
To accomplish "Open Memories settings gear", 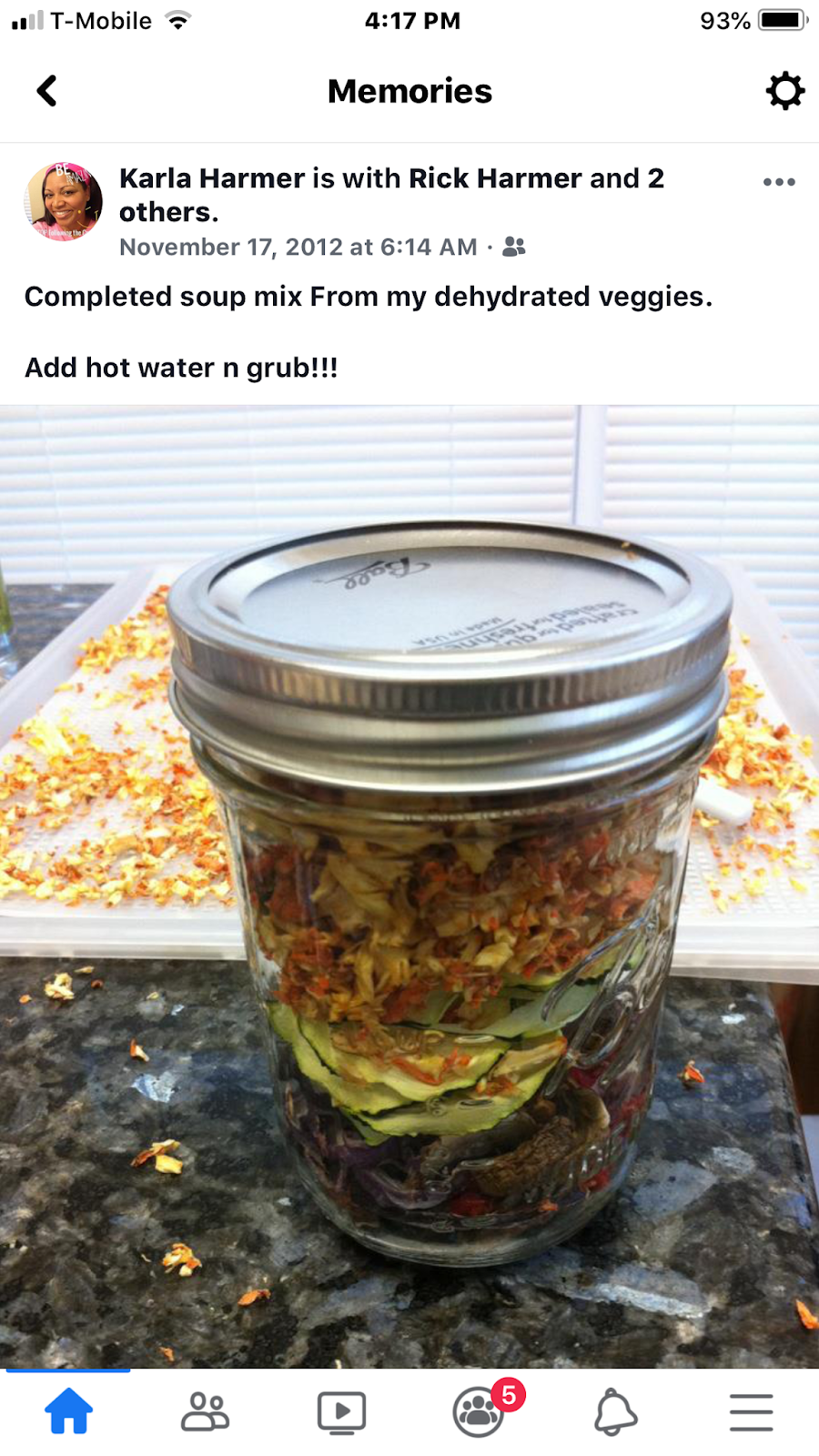I will (784, 91).
